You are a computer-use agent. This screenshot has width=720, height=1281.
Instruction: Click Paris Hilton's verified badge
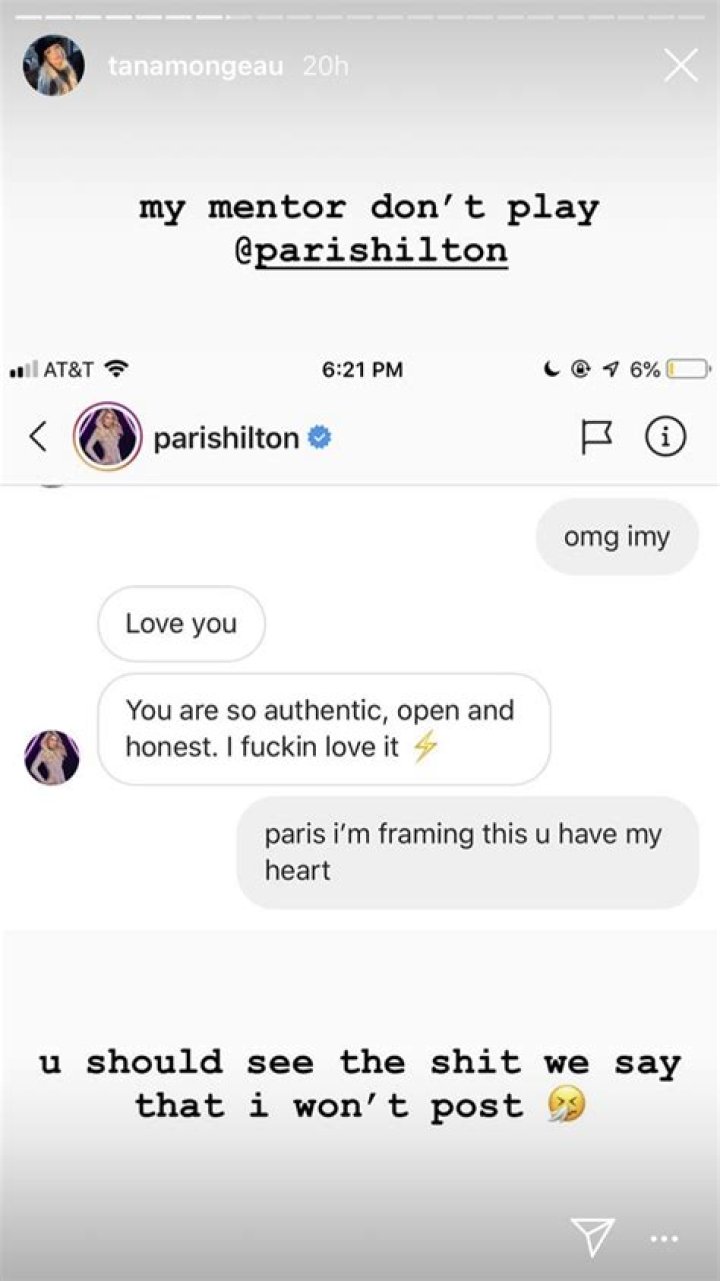[x=317, y=436]
